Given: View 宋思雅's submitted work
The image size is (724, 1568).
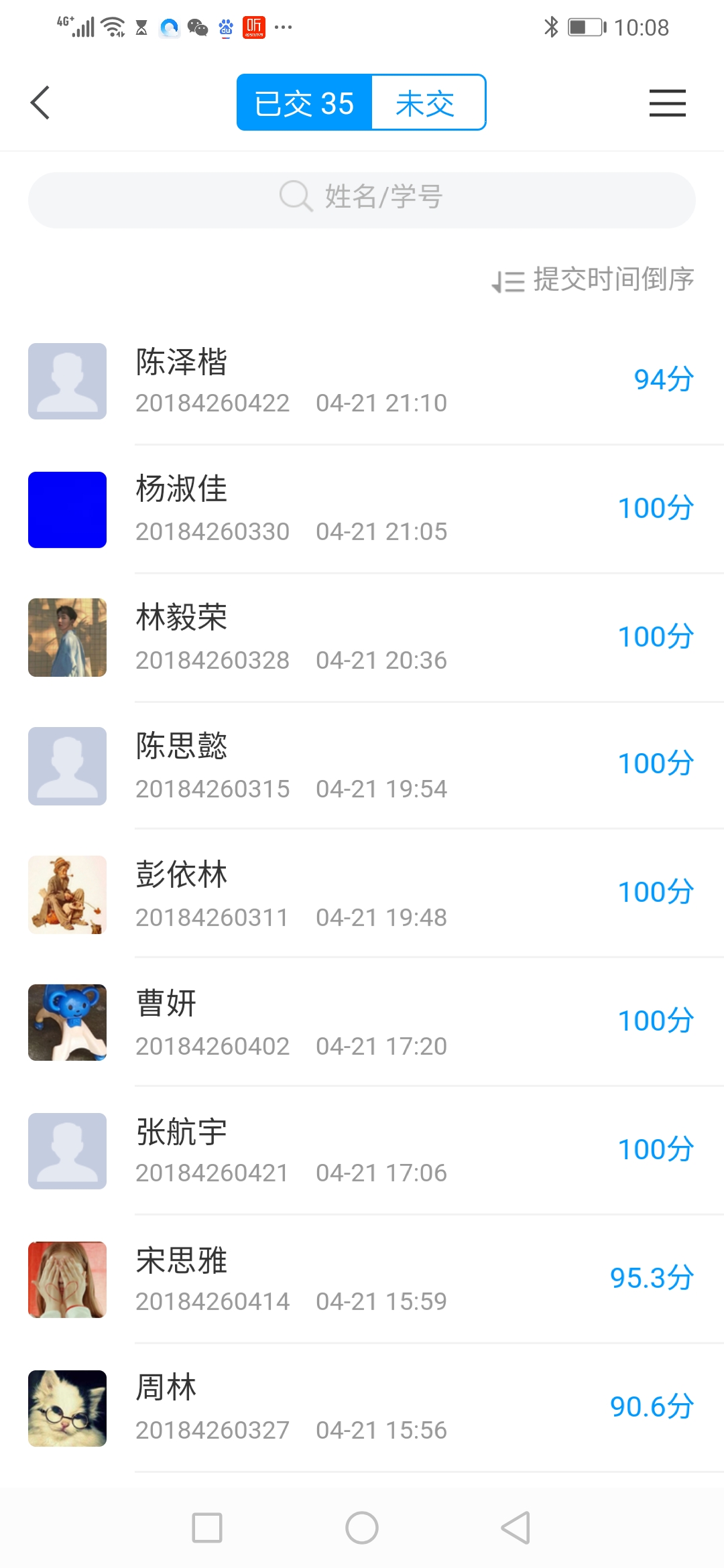Looking at the screenshot, I should click(x=362, y=1280).
